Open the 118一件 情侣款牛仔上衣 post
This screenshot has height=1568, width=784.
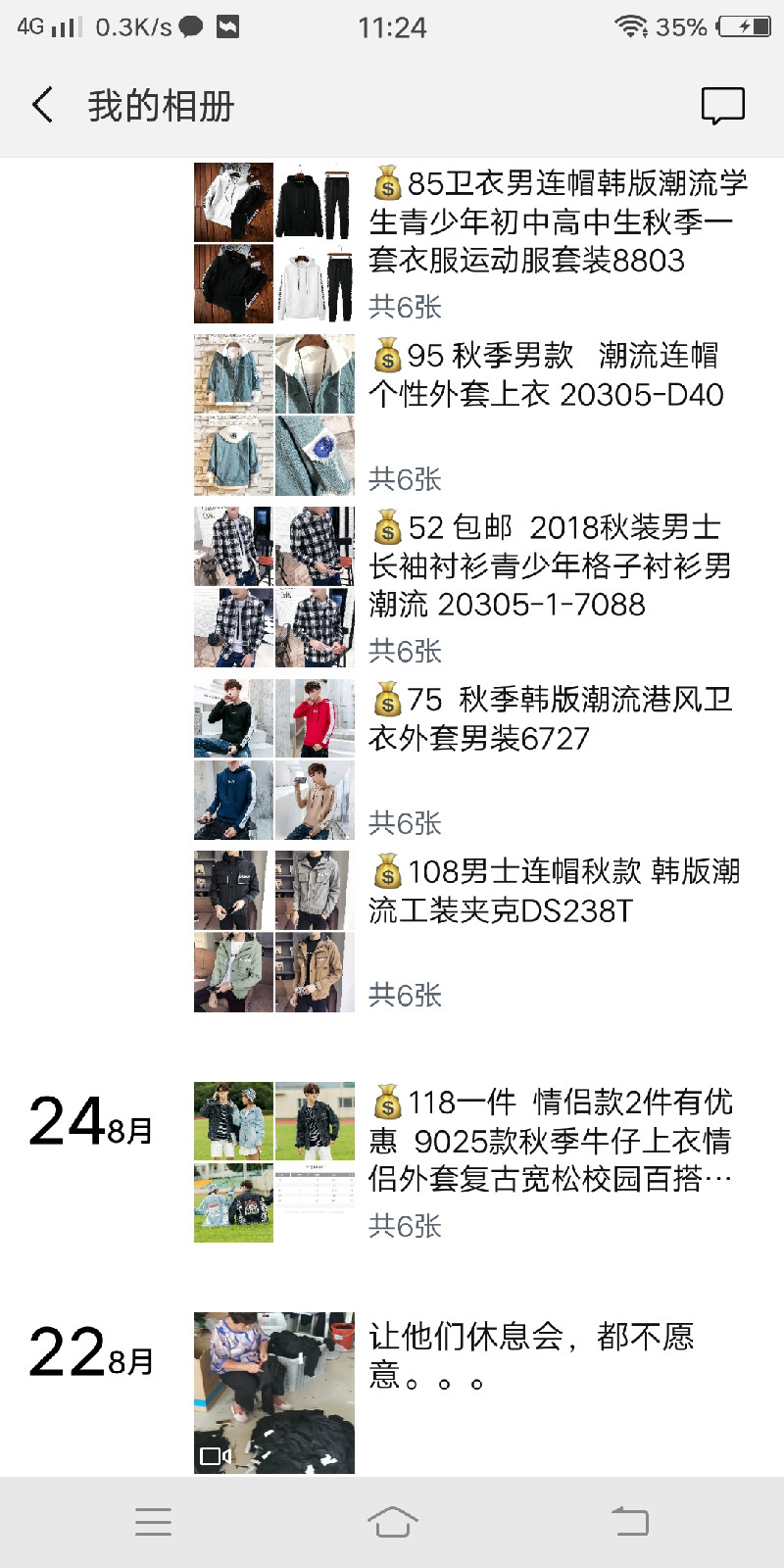pyautogui.click(x=472, y=1162)
